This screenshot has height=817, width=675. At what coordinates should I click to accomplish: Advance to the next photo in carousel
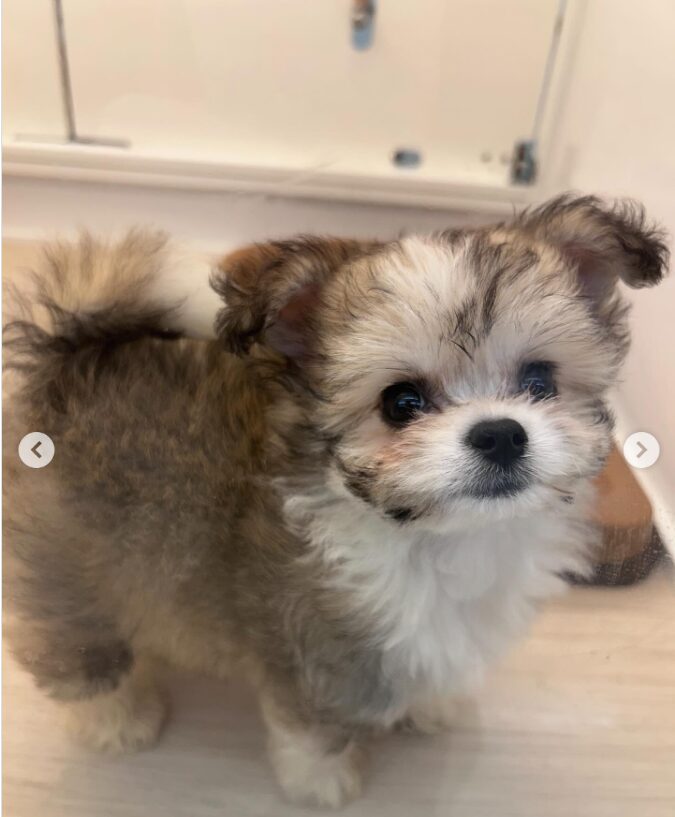pos(641,450)
